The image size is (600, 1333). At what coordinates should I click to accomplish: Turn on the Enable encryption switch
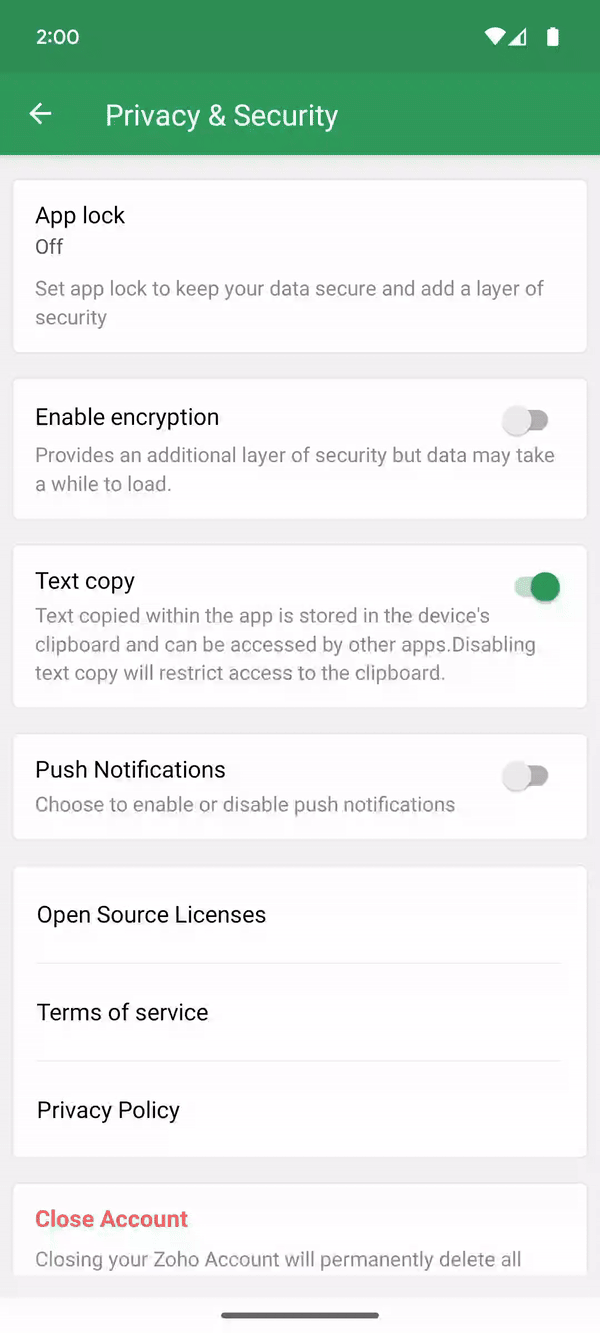coord(526,421)
